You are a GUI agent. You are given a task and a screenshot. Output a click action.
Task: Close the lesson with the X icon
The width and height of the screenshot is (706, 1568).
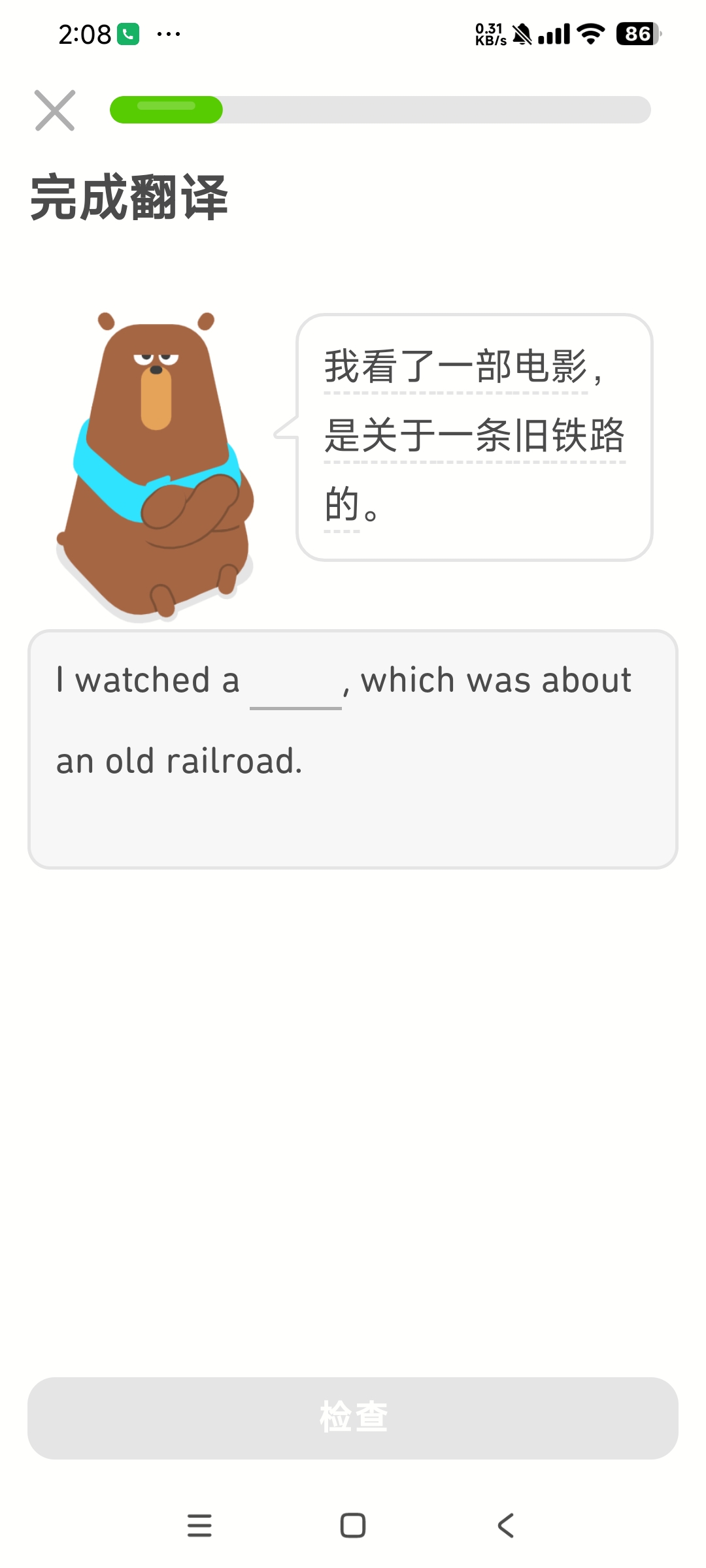[55, 110]
